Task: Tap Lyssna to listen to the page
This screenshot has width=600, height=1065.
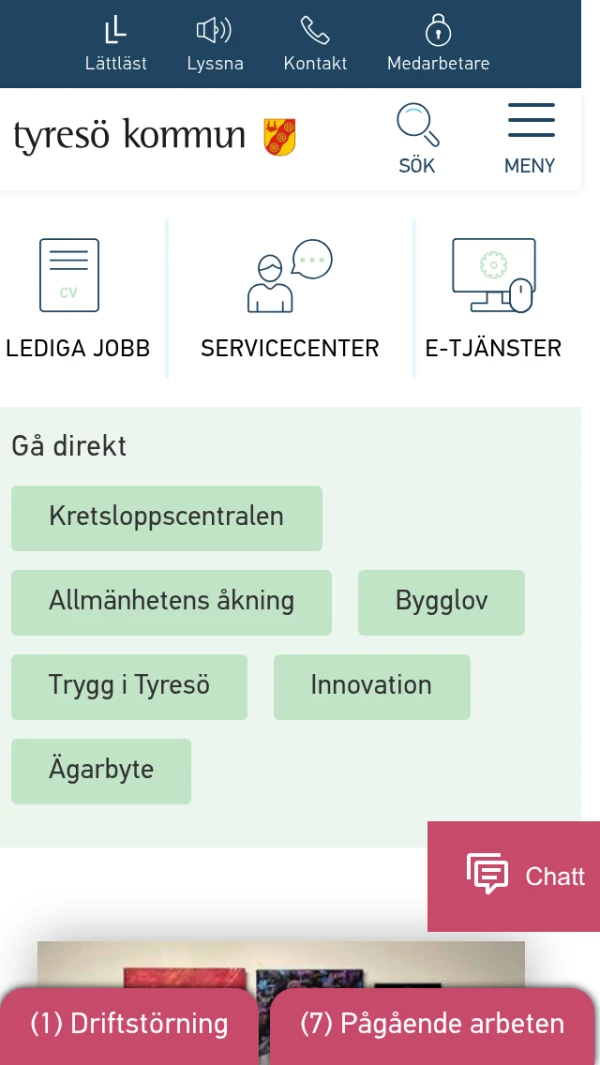Action: [x=215, y=44]
